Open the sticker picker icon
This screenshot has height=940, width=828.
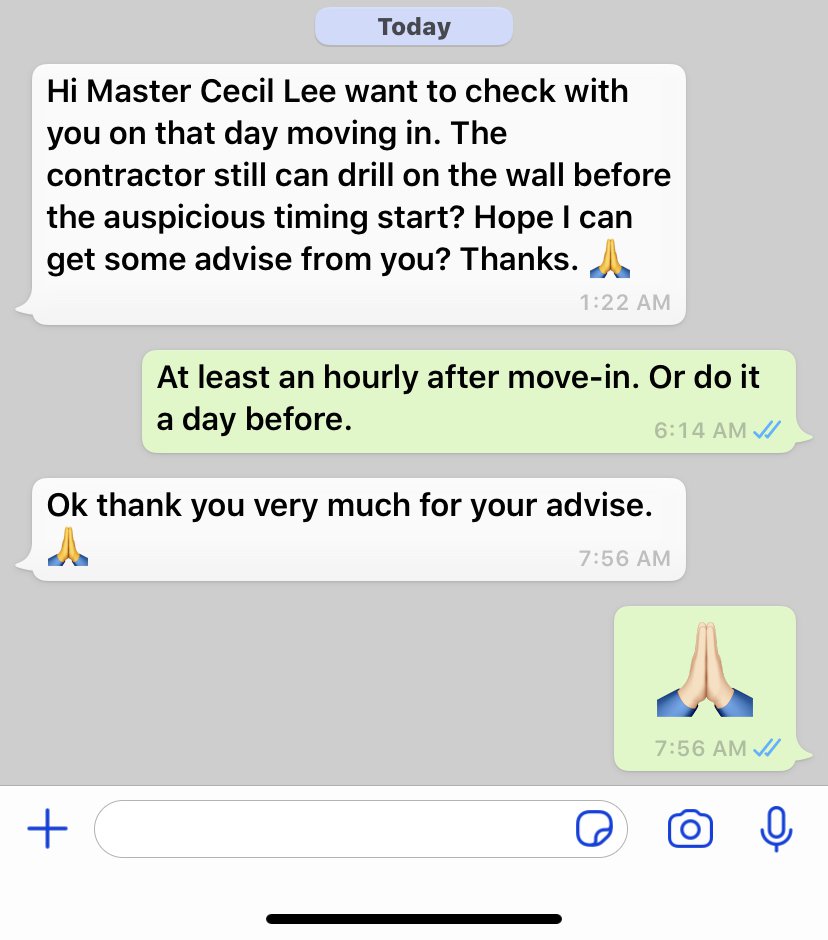point(594,829)
